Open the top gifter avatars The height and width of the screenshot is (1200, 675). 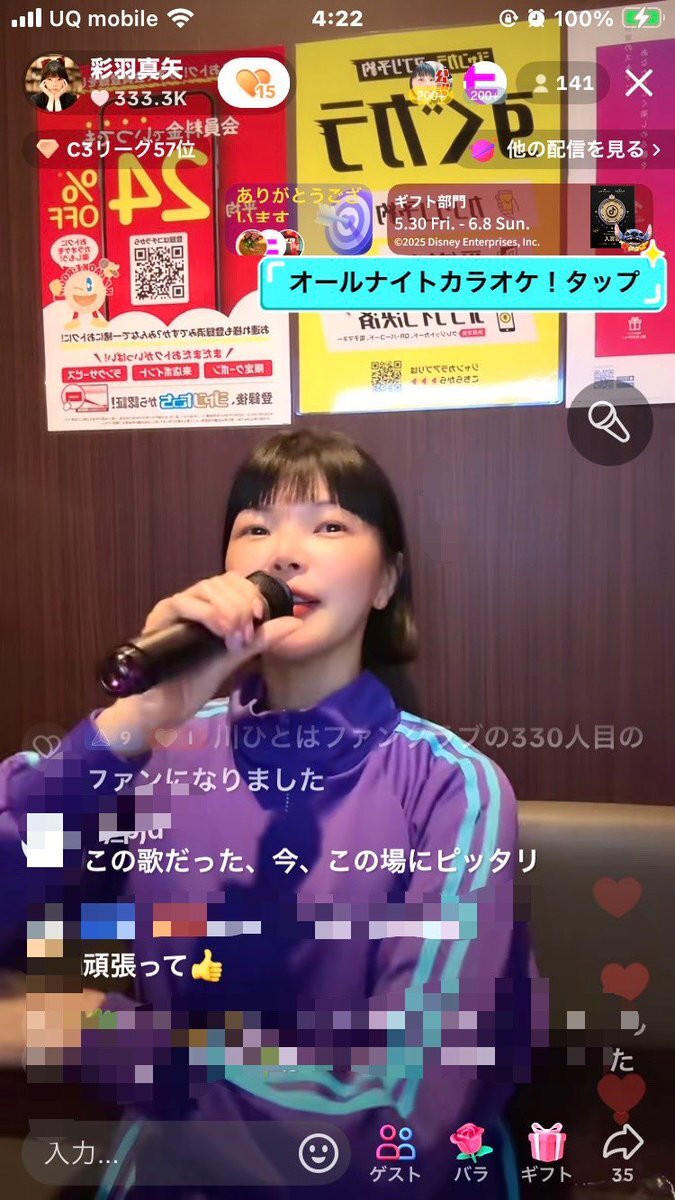[459, 82]
